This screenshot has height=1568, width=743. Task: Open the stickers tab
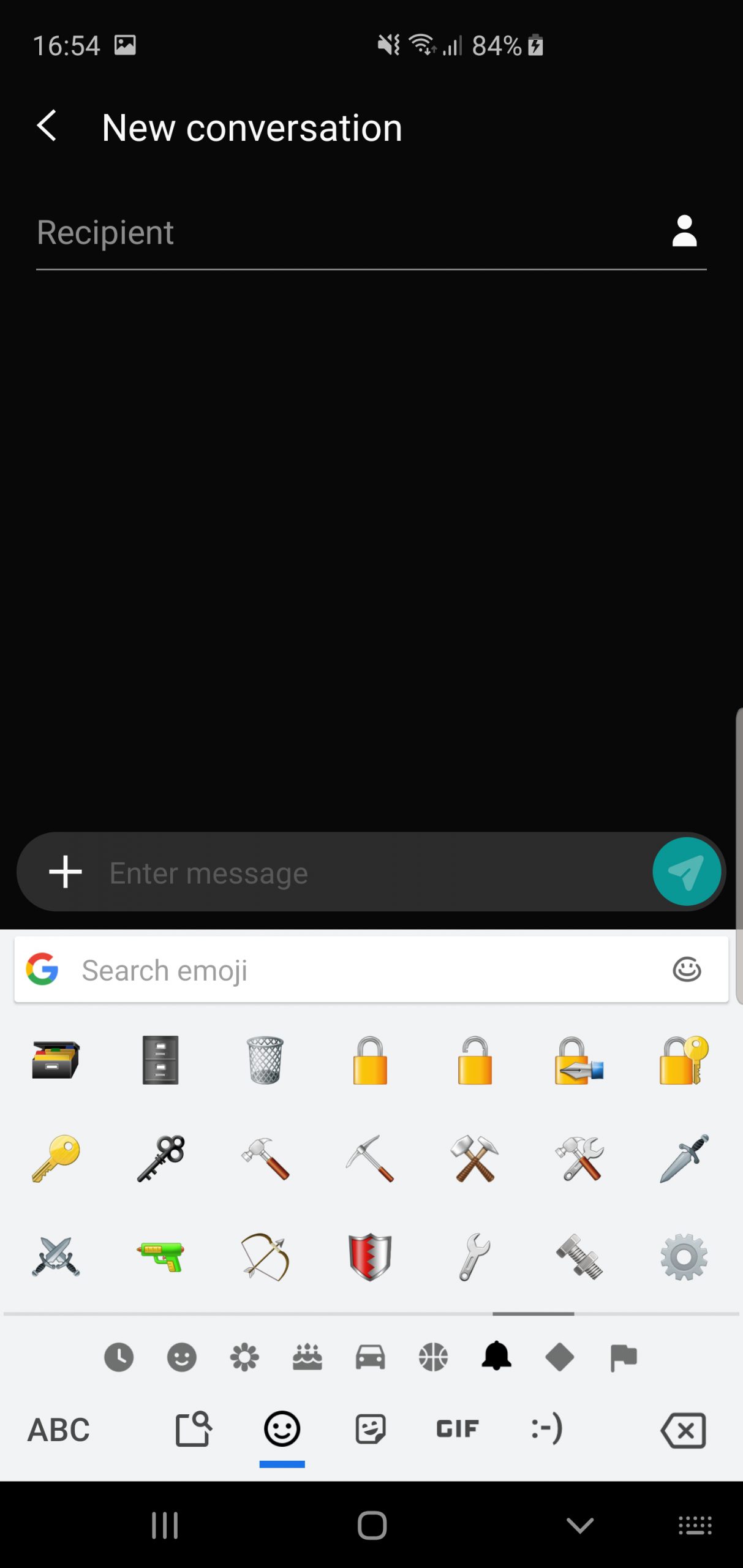[370, 1430]
